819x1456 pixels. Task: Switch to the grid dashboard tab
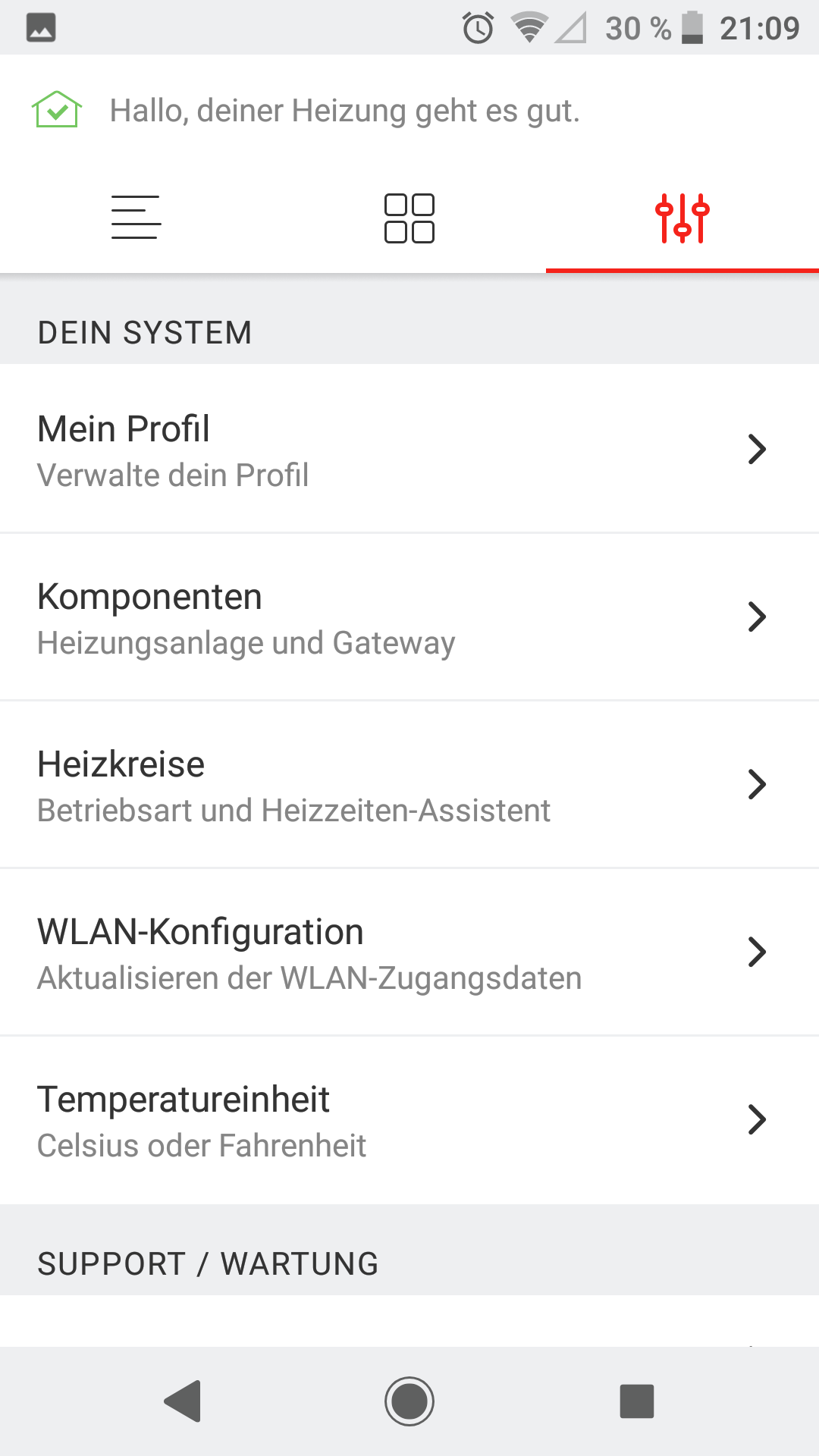409,218
